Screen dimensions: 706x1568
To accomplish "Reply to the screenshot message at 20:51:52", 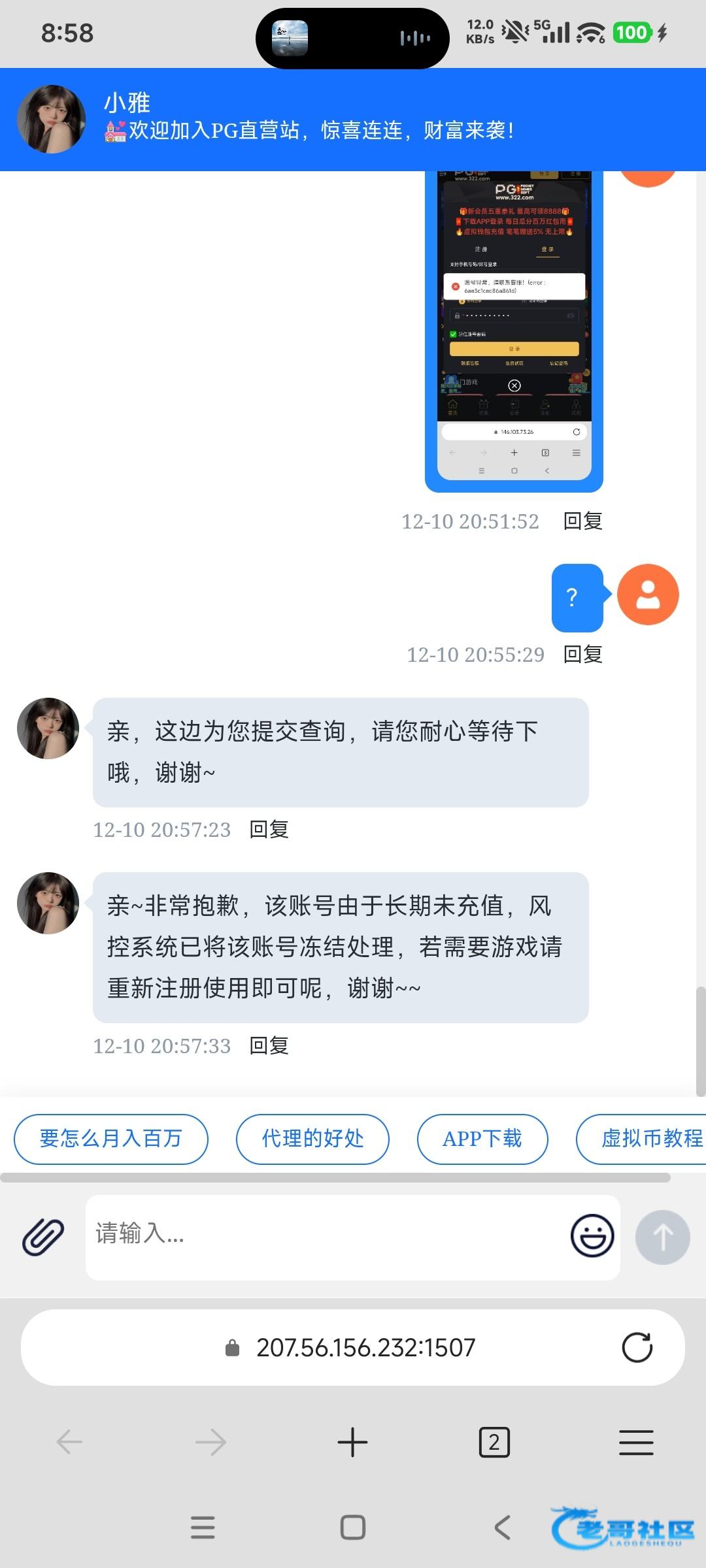I will 583,521.
